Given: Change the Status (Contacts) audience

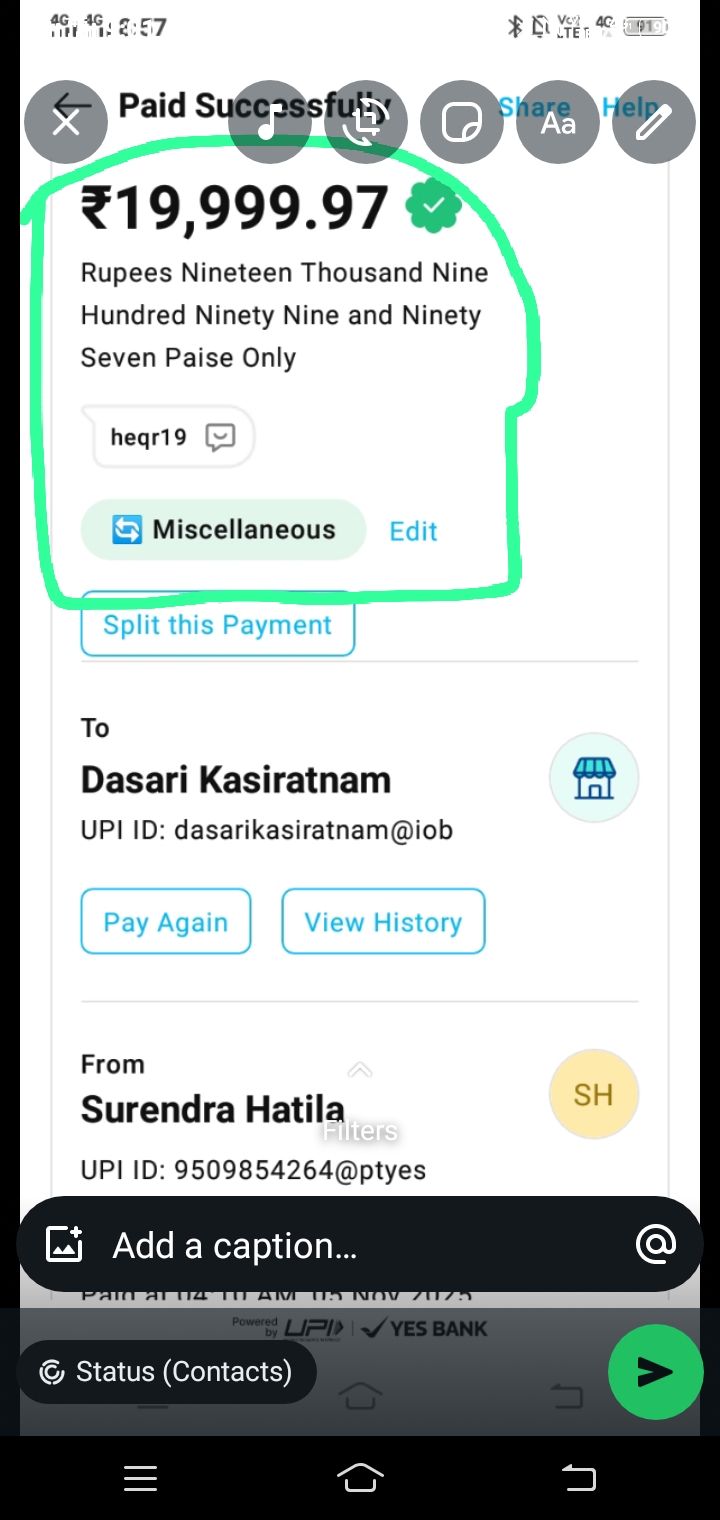Looking at the screenshot, I should (166, 1372).
